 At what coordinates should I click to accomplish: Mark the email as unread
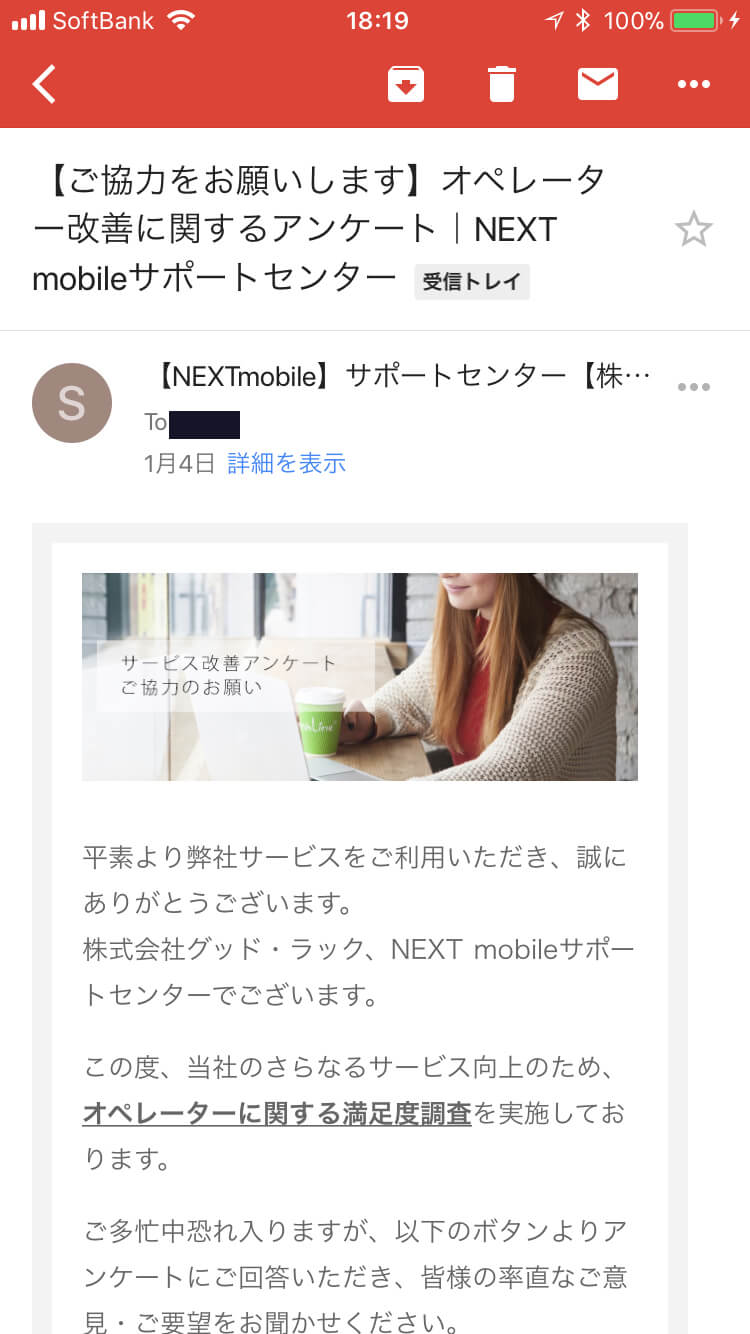tap(598, 84)
